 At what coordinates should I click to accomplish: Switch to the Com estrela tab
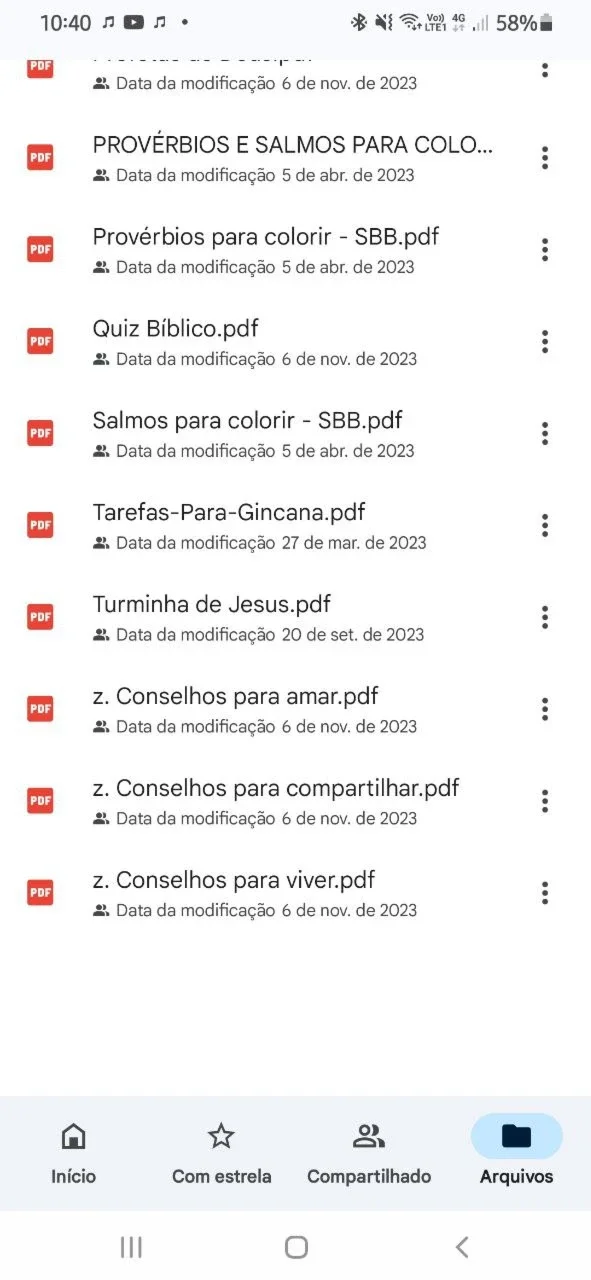[221, 1153]
